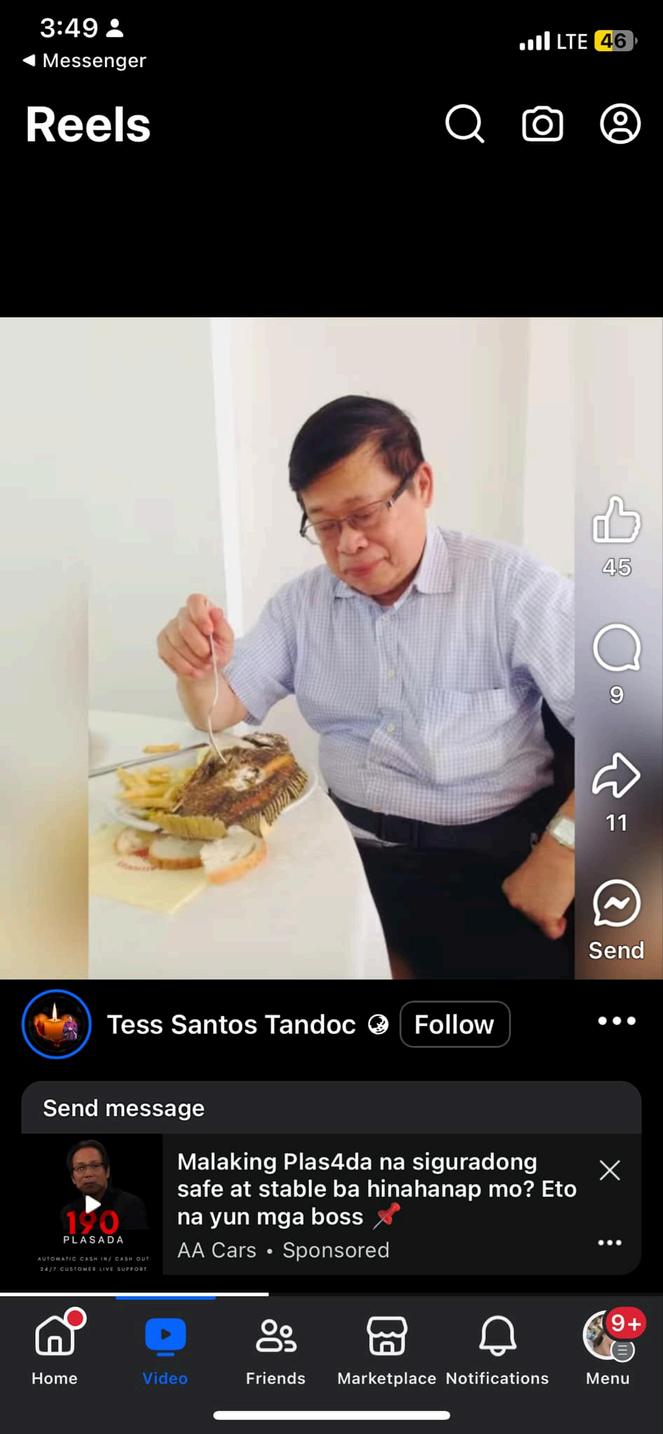Open more options for the reel
This screenshot has height=1434, width=663.
(616, 1021)
